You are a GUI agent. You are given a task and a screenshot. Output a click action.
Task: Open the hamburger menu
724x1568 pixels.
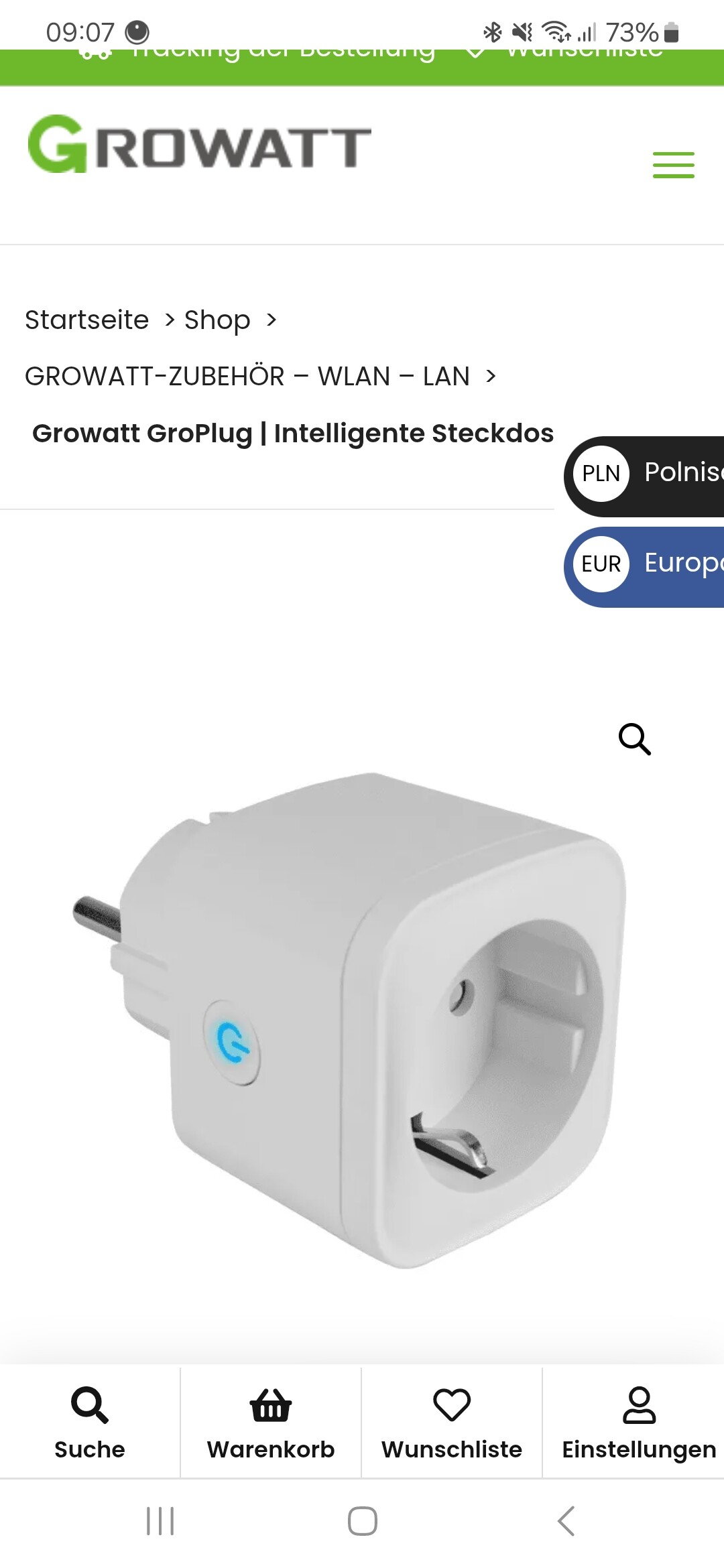tap(674, 165)
